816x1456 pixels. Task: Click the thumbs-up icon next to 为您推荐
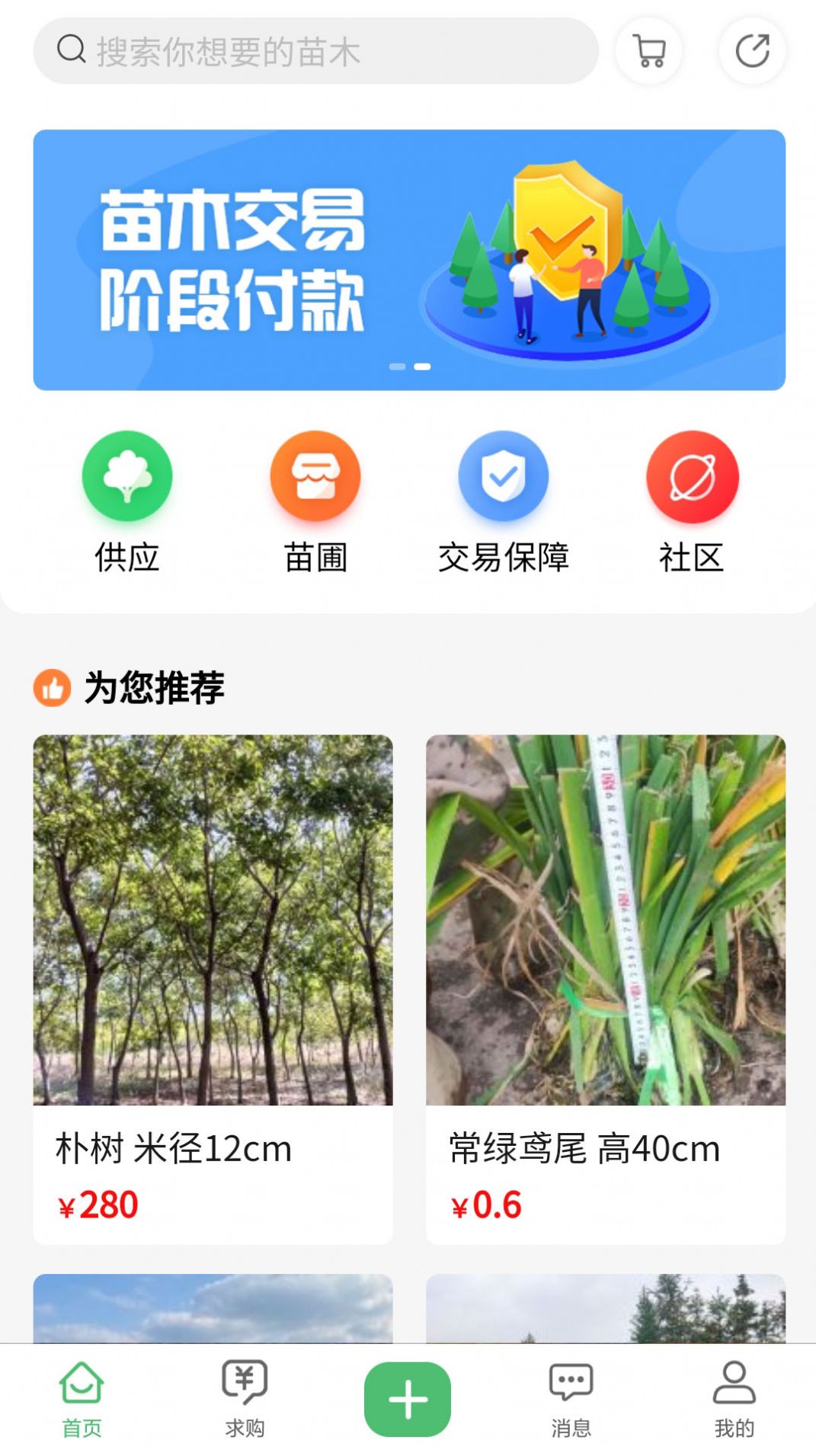[x=51, y=688]
